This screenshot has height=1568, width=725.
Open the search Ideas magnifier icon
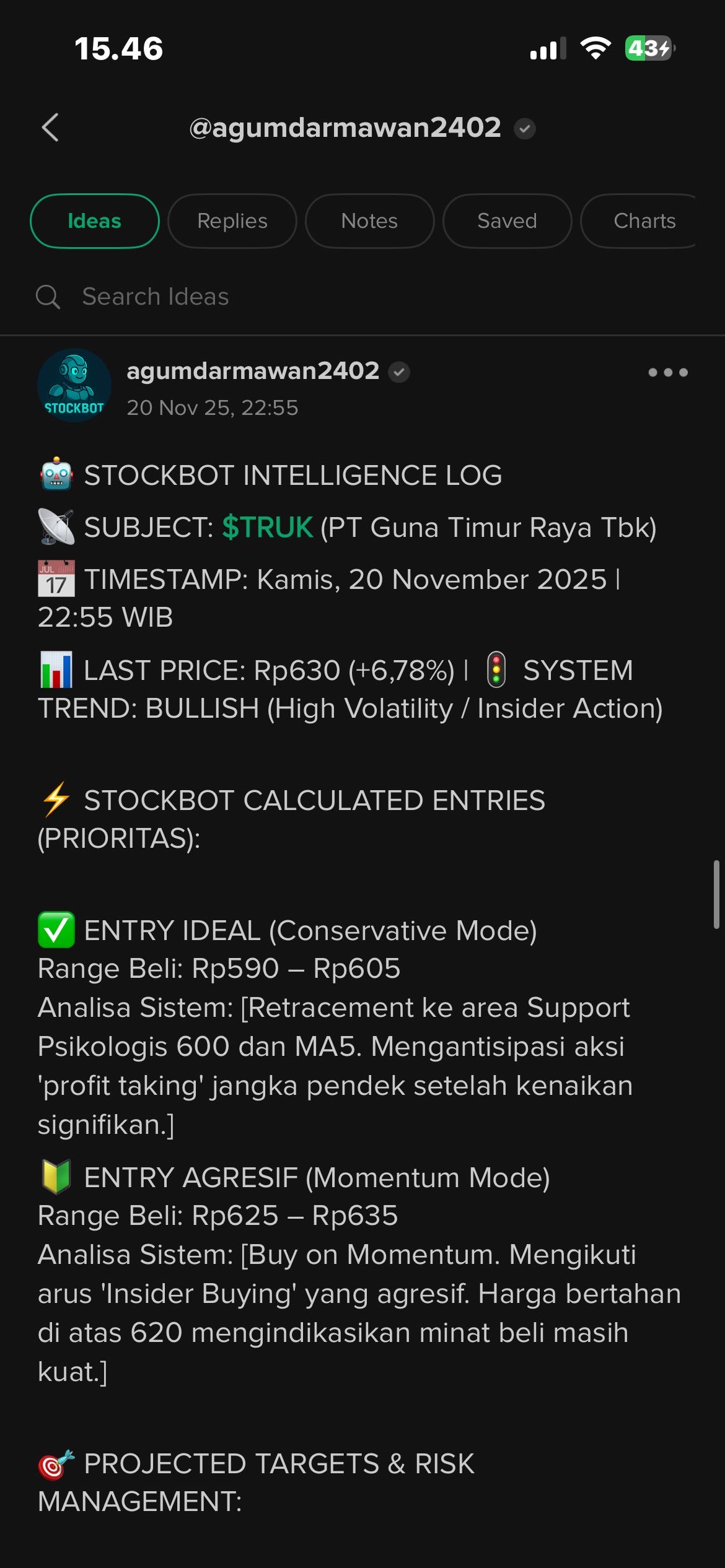tap(49, 297)
